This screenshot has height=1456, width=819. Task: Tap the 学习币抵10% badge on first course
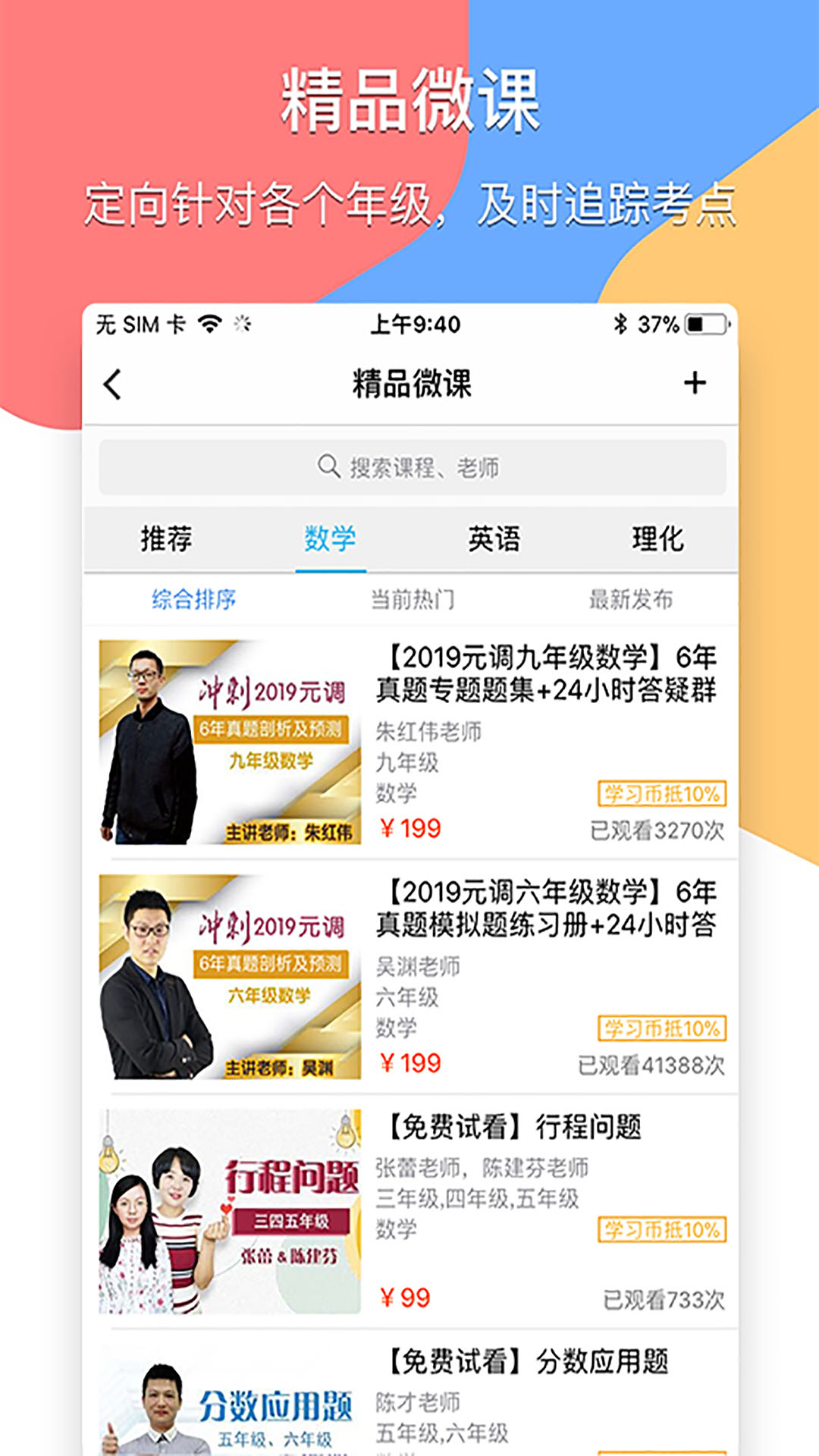tap(661, 795)
